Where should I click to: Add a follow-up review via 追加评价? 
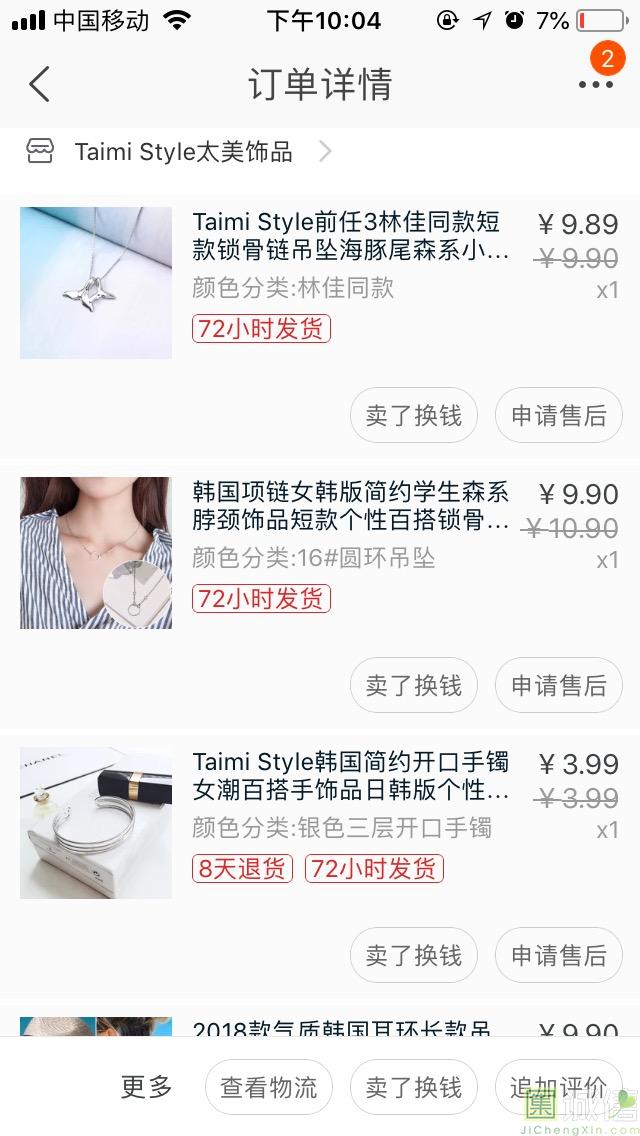pyautogui.click(x=558, y=1087)
